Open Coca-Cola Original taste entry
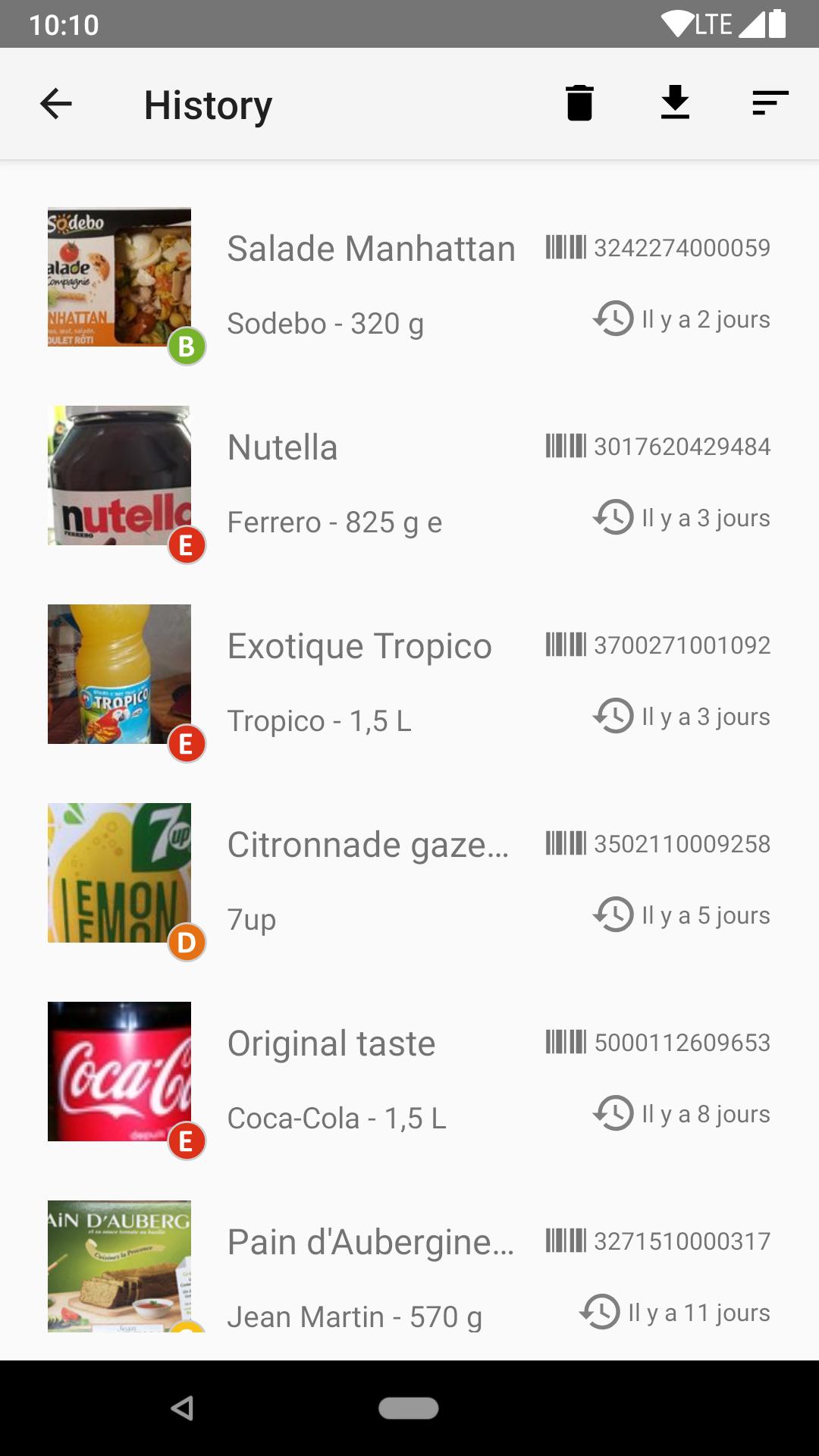 point(331,1043)
